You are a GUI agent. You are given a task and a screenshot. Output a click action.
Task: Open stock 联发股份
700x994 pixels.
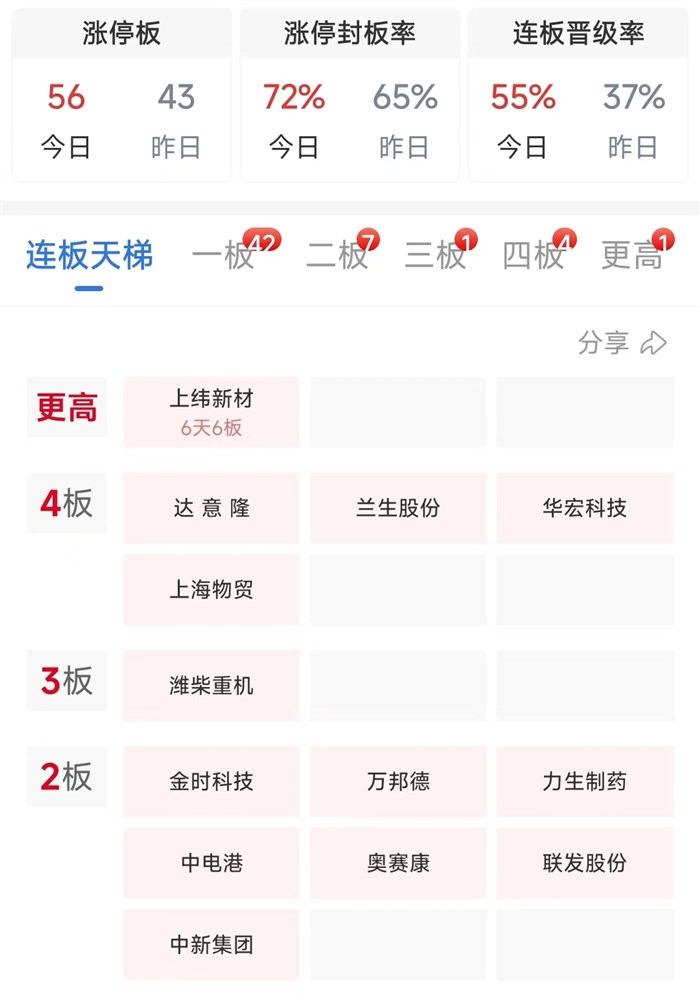pyautogui.click(x=584, y=863)
